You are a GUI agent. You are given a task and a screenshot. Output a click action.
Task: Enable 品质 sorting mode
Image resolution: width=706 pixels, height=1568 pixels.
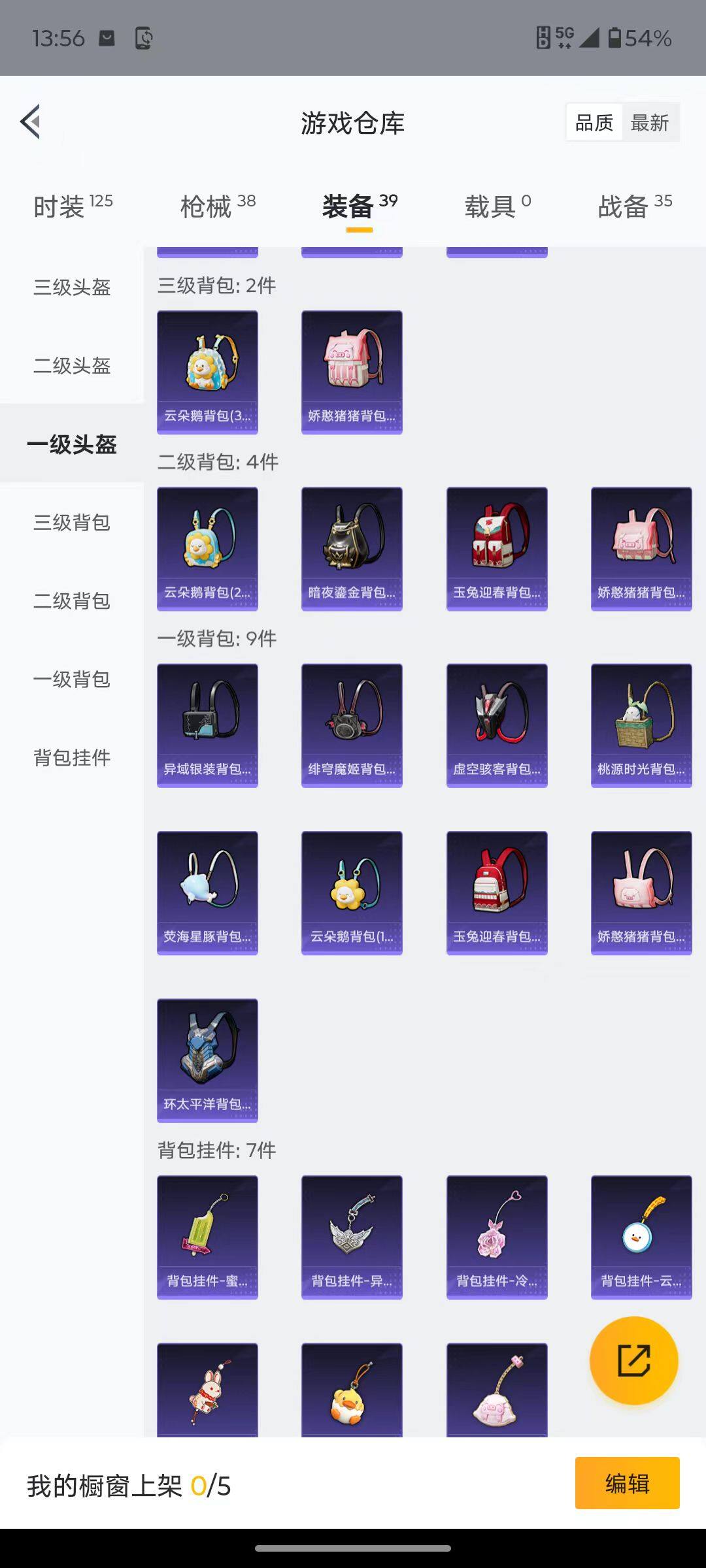[x=594, y=122]
